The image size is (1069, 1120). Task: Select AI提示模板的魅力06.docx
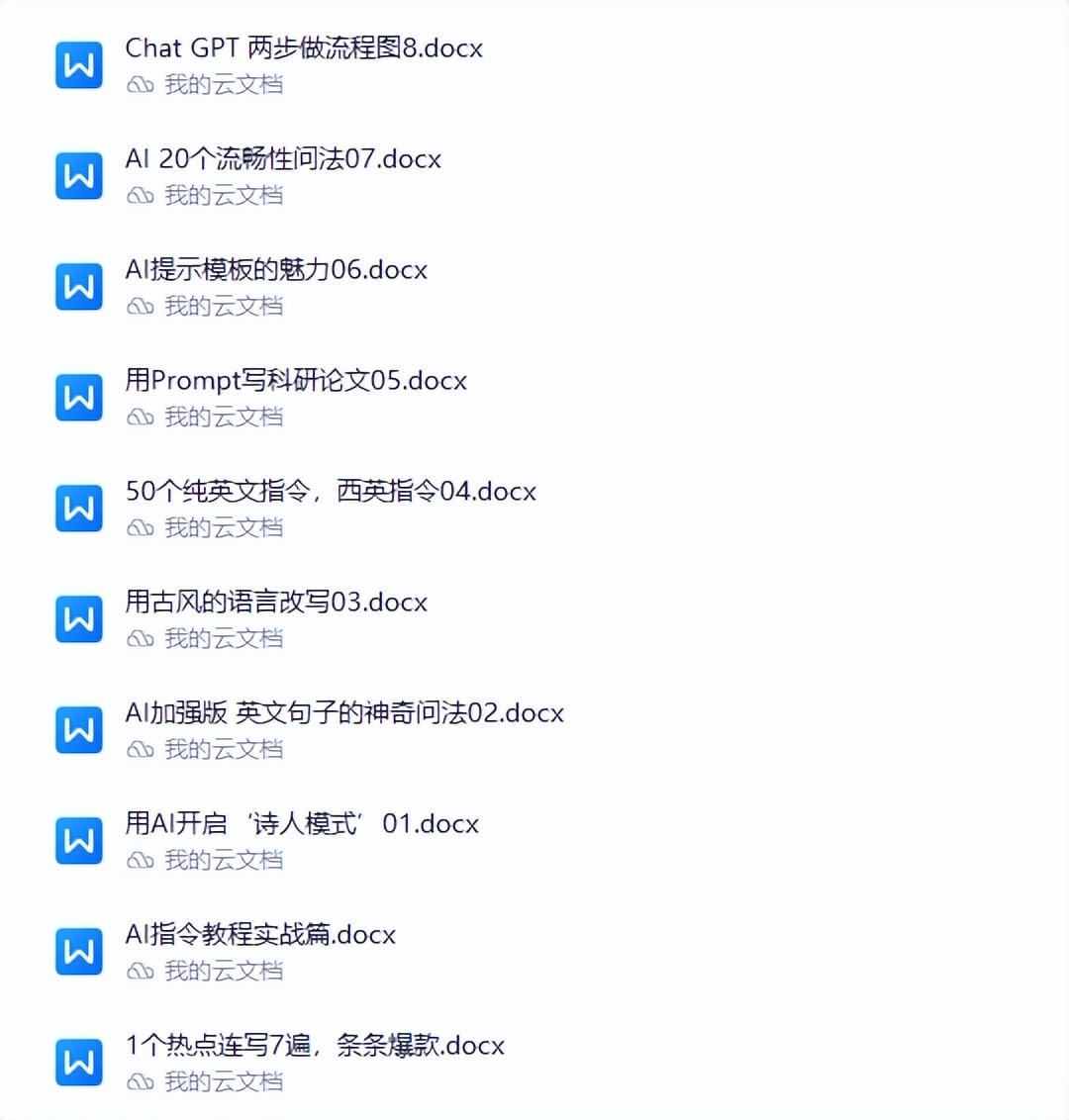coord(276,270)
